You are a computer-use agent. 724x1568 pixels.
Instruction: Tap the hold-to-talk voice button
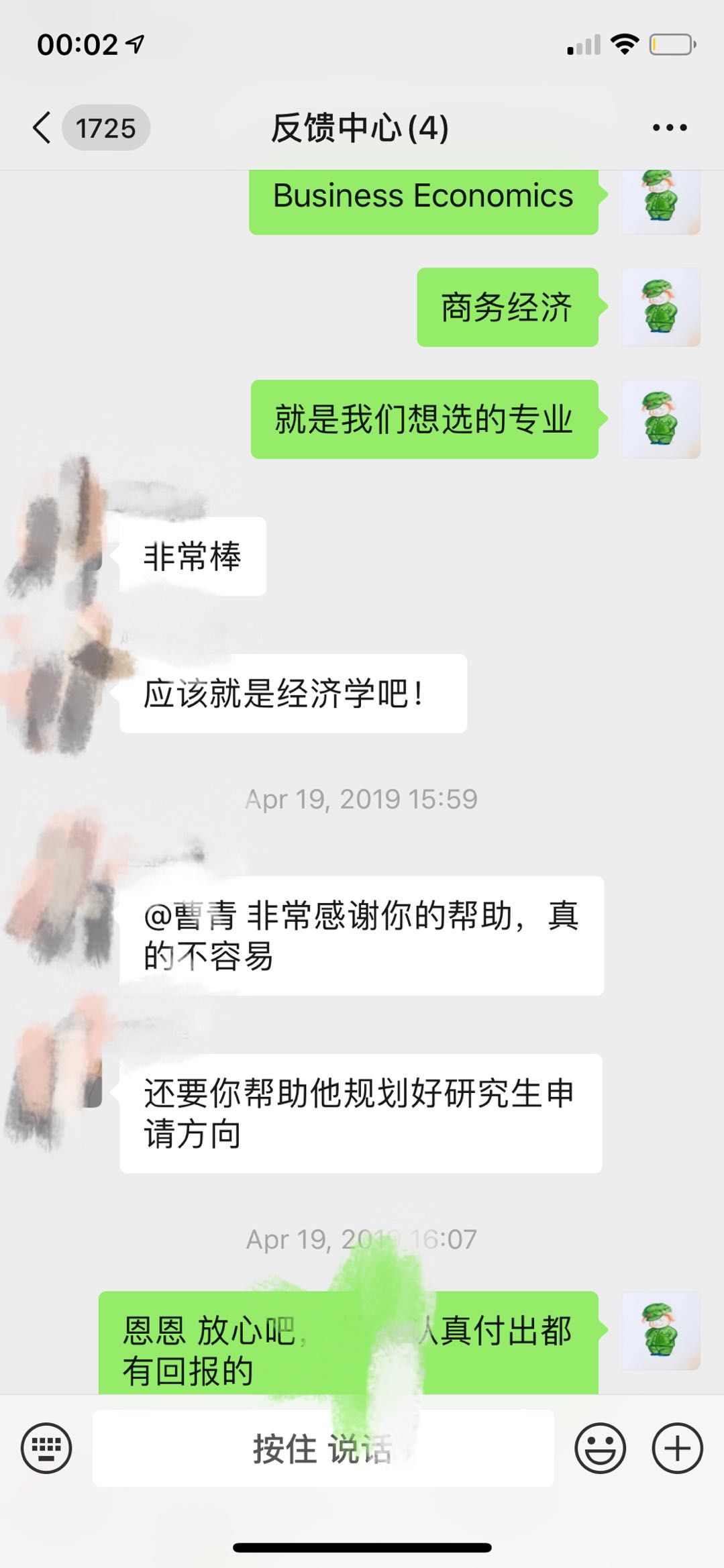tap(323, 1449)
